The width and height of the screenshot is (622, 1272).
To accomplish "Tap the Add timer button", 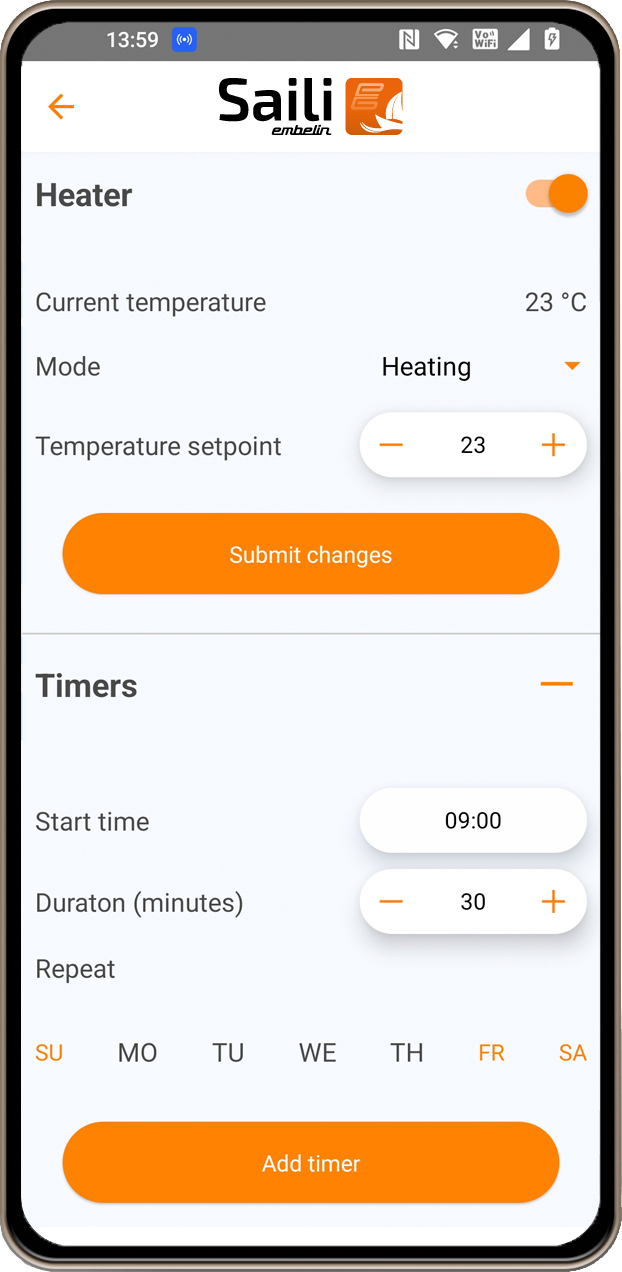I will [x=311, y=1163].
